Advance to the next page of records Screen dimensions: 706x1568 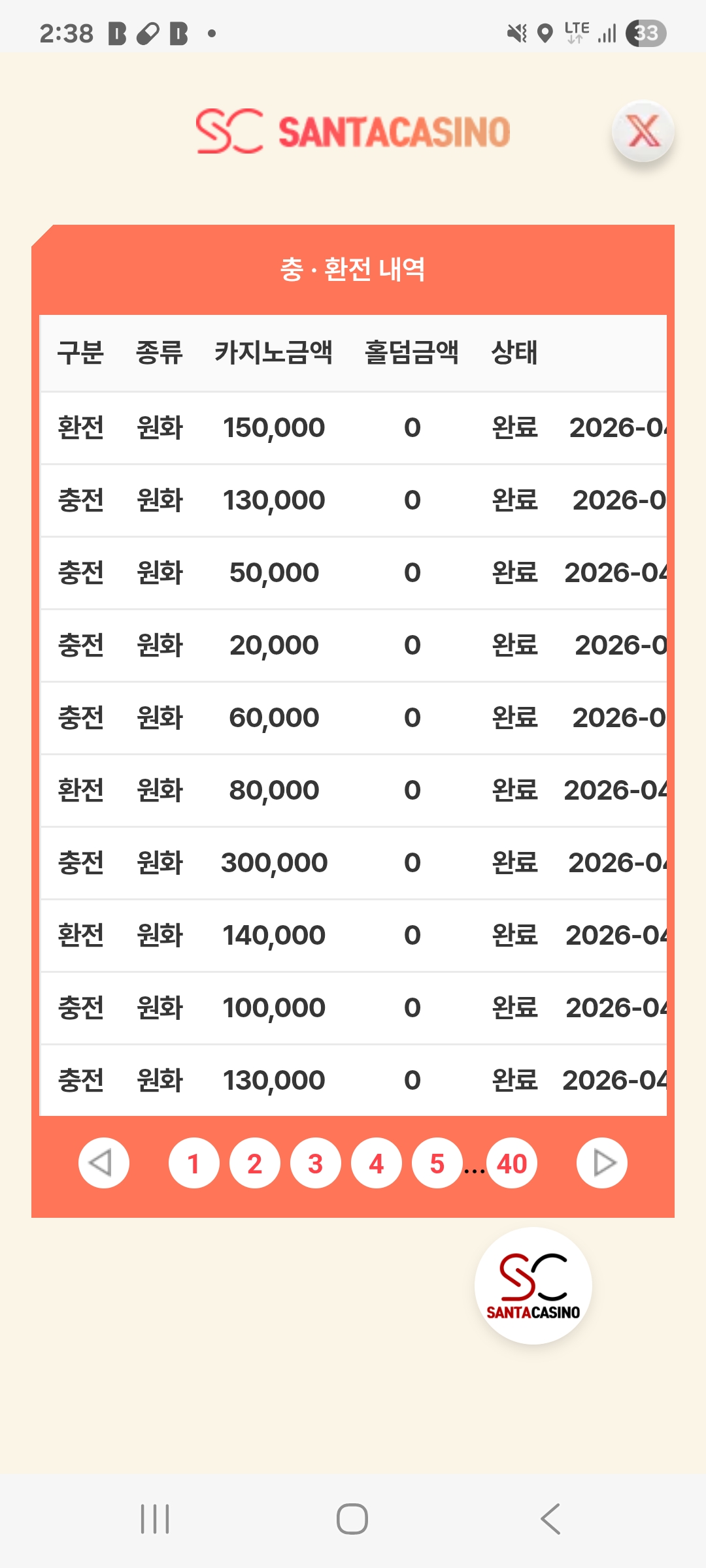click(602, 1163)
